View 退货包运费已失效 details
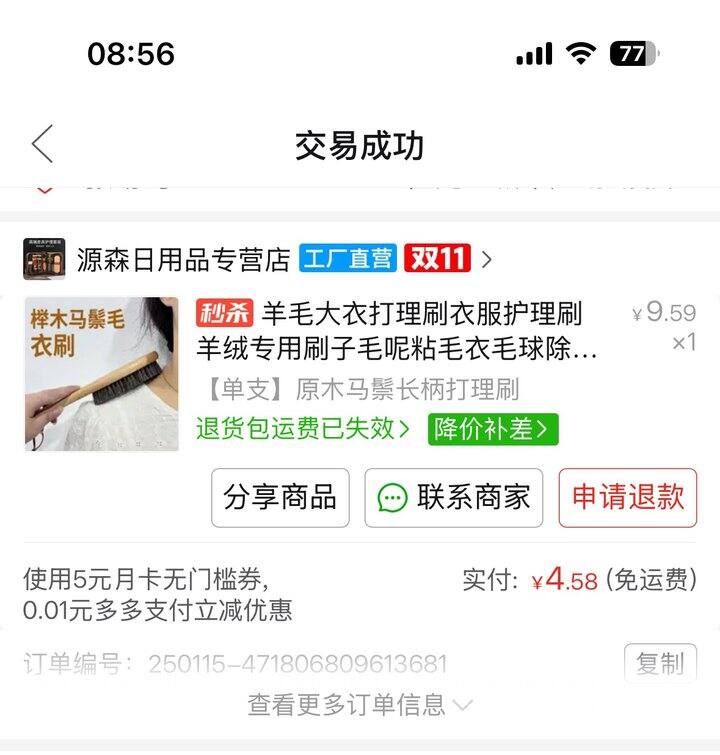 pos(303,429)
